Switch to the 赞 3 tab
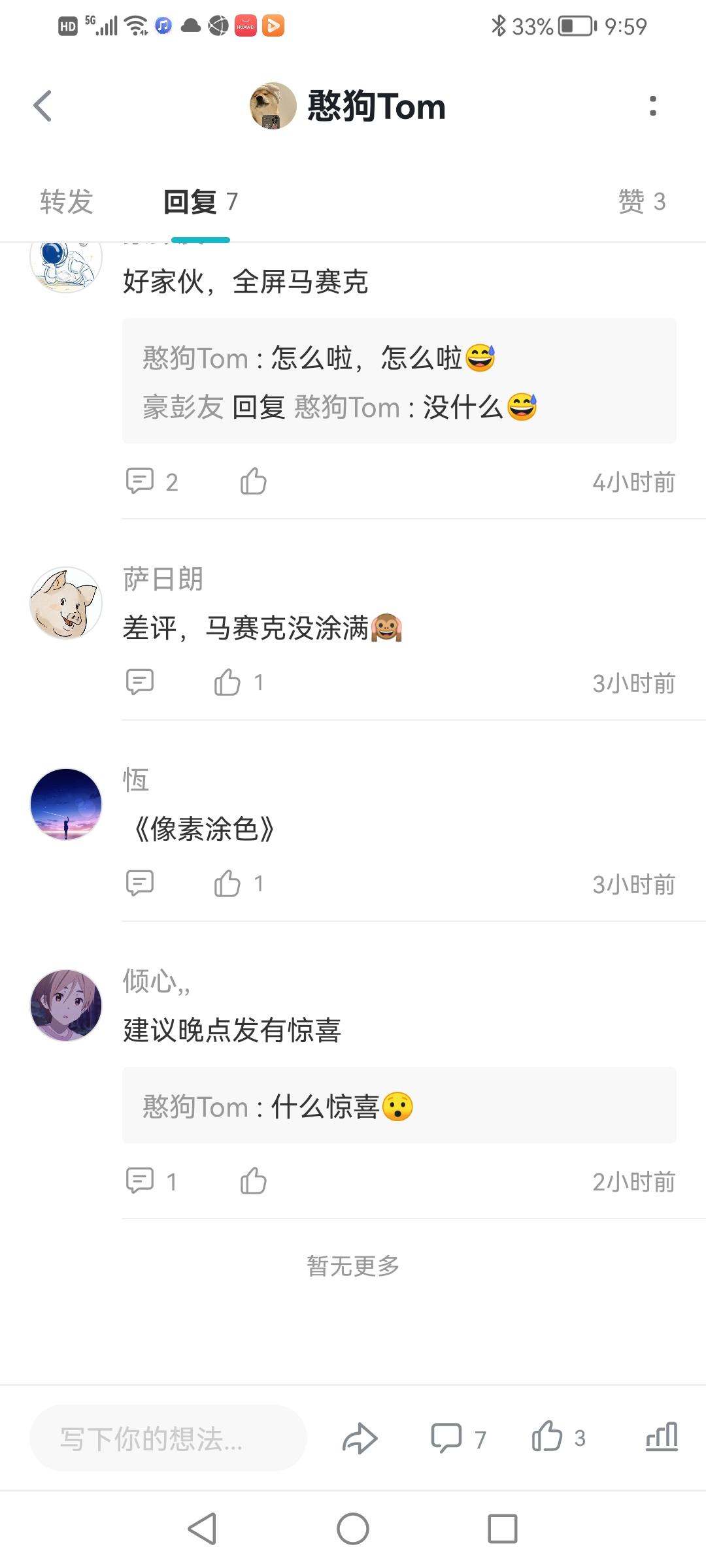706x1568 pixels. pos(641,201)
